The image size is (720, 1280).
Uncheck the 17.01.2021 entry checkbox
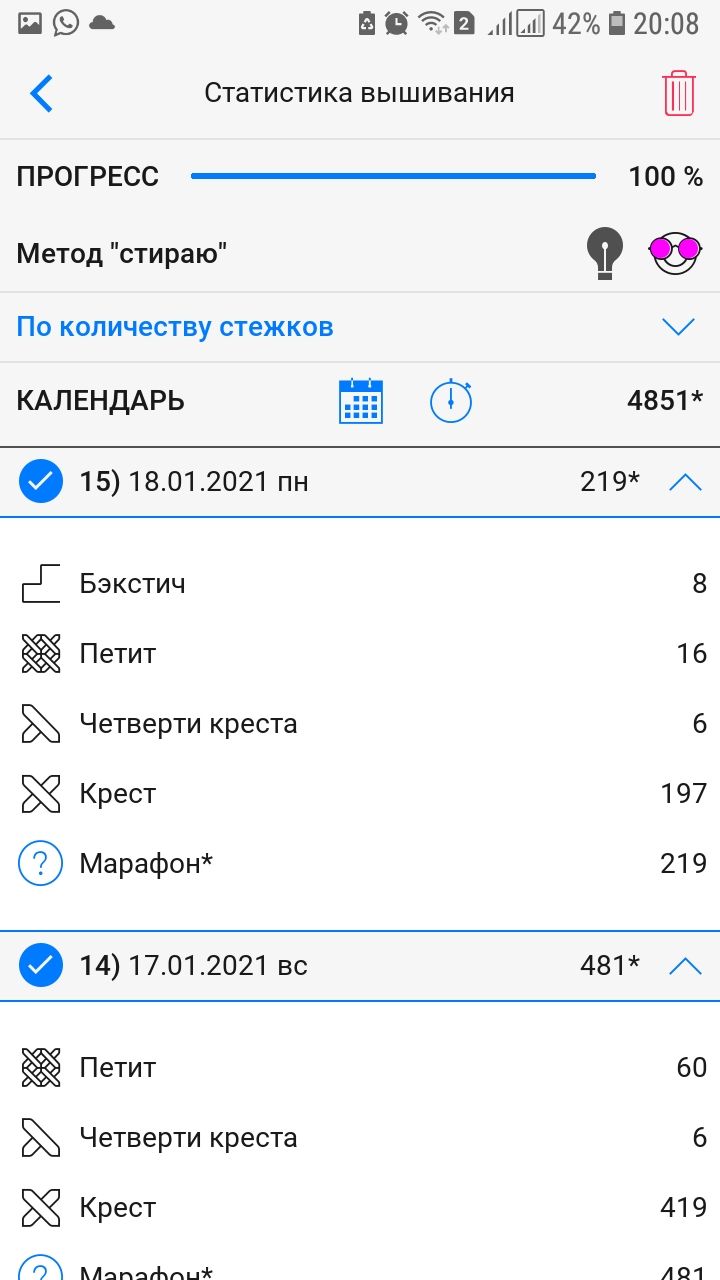41,965
